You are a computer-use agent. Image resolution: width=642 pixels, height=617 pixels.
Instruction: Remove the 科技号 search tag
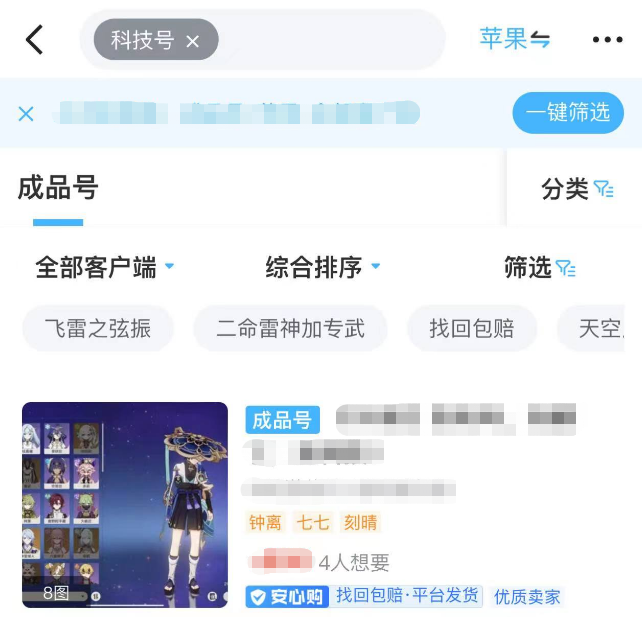(193, 41)
